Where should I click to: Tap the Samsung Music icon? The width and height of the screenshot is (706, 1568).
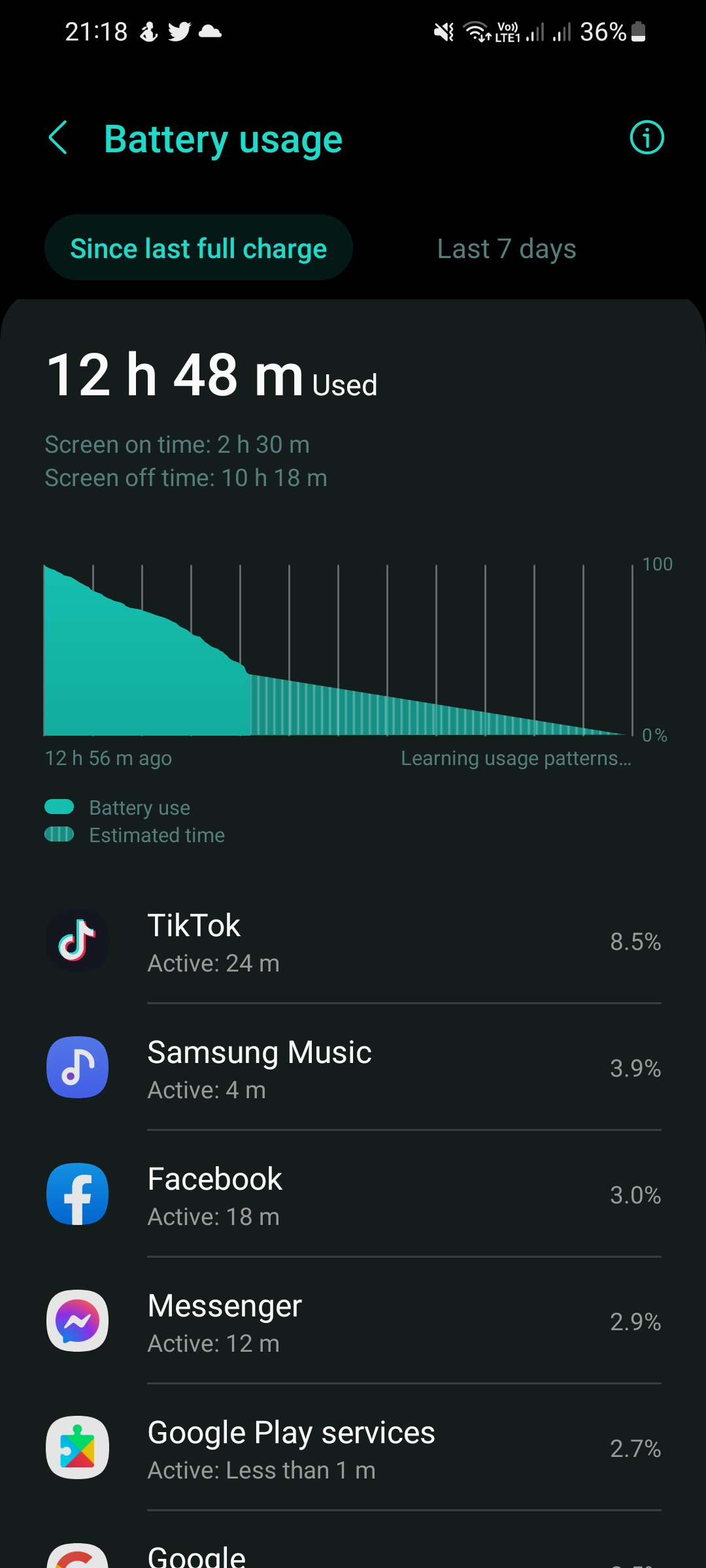tap(77, 1067)
